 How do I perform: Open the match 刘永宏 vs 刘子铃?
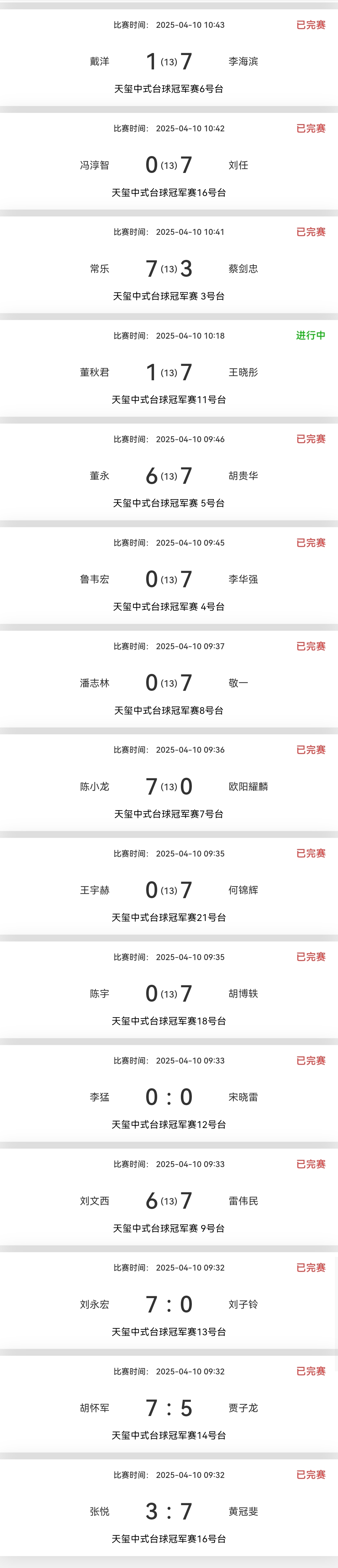click(169, 1304)
